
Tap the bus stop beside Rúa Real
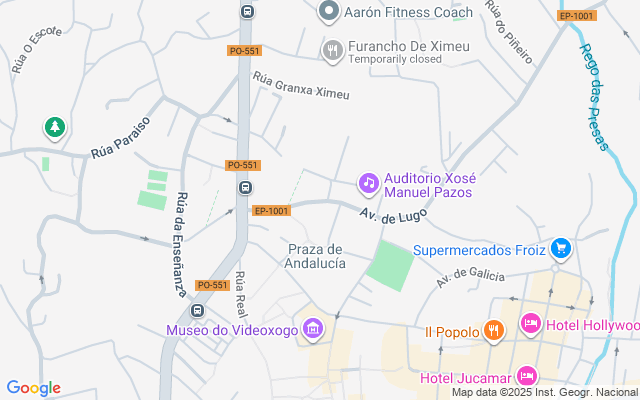244,187
